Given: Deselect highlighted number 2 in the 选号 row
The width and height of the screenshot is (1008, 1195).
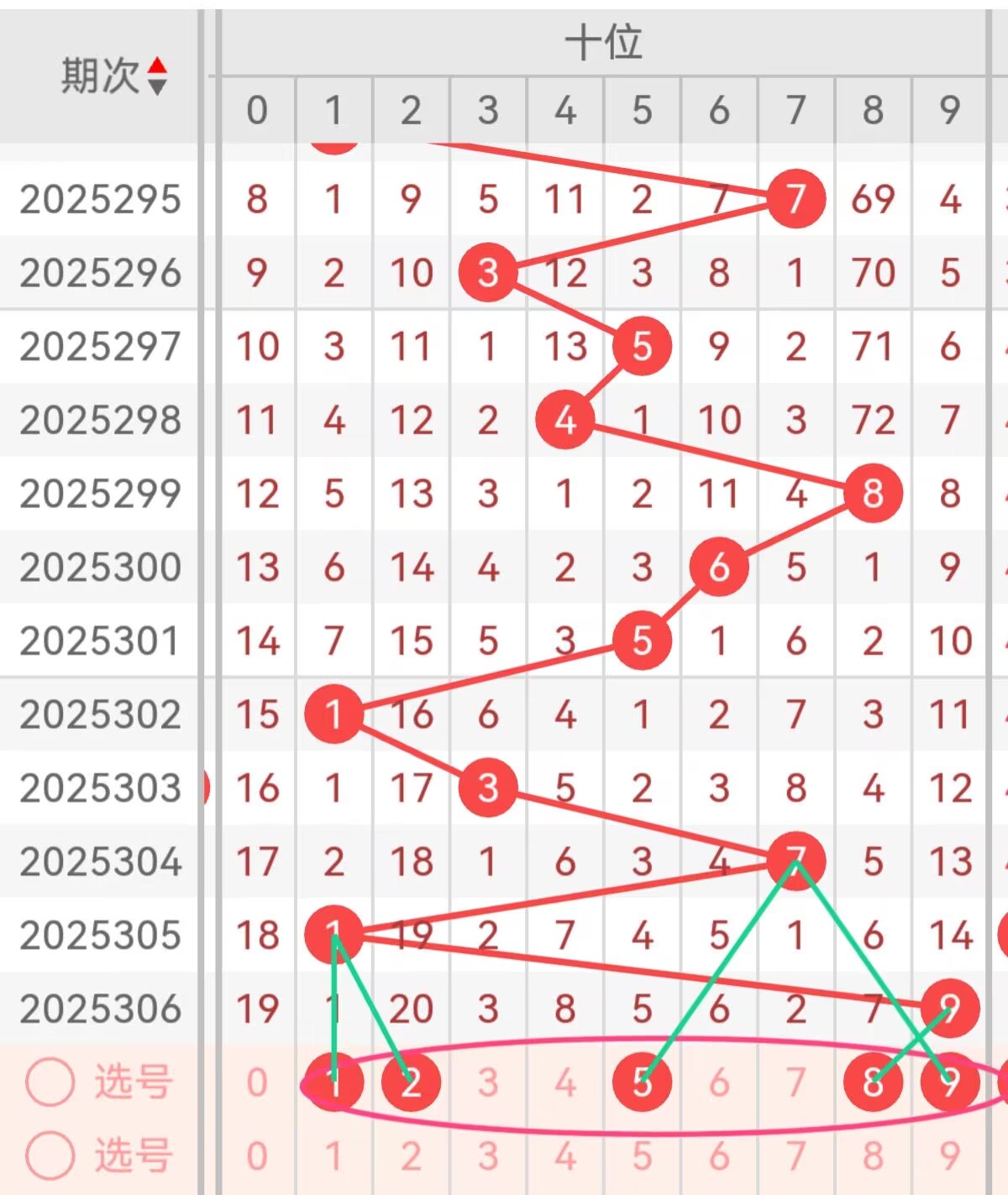Looking at the screenshot, I should coord(411,1082).
